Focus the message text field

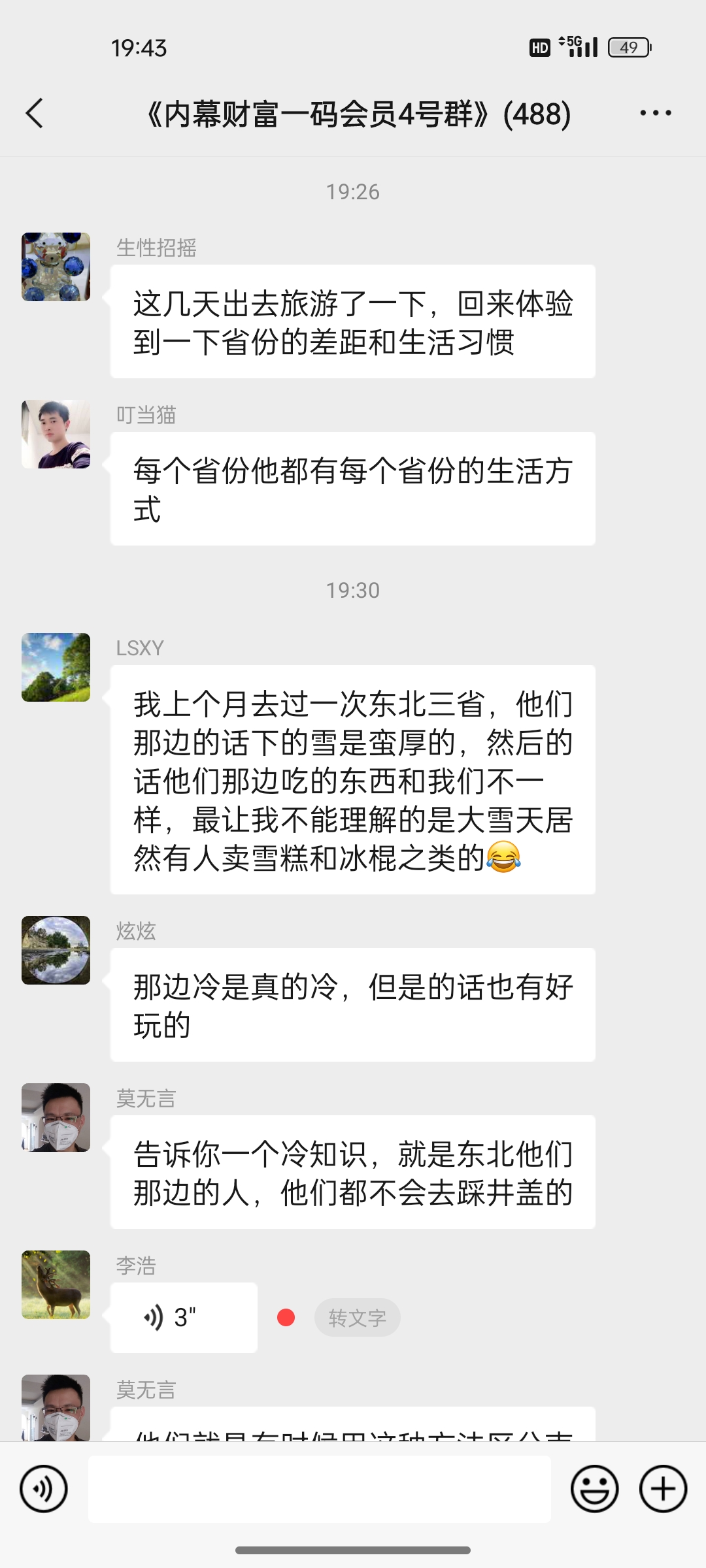coord(319,1489)
